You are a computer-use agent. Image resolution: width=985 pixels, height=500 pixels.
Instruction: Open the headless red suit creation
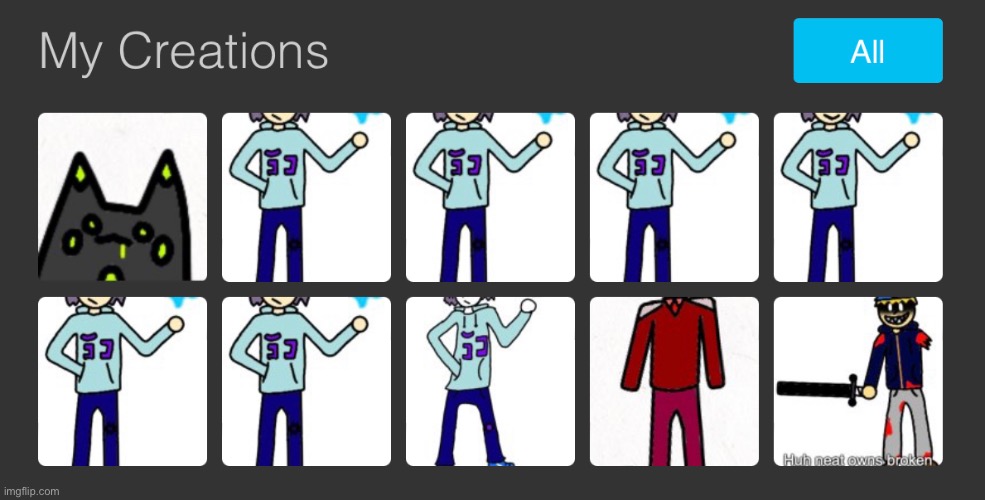tap(674, 381)
